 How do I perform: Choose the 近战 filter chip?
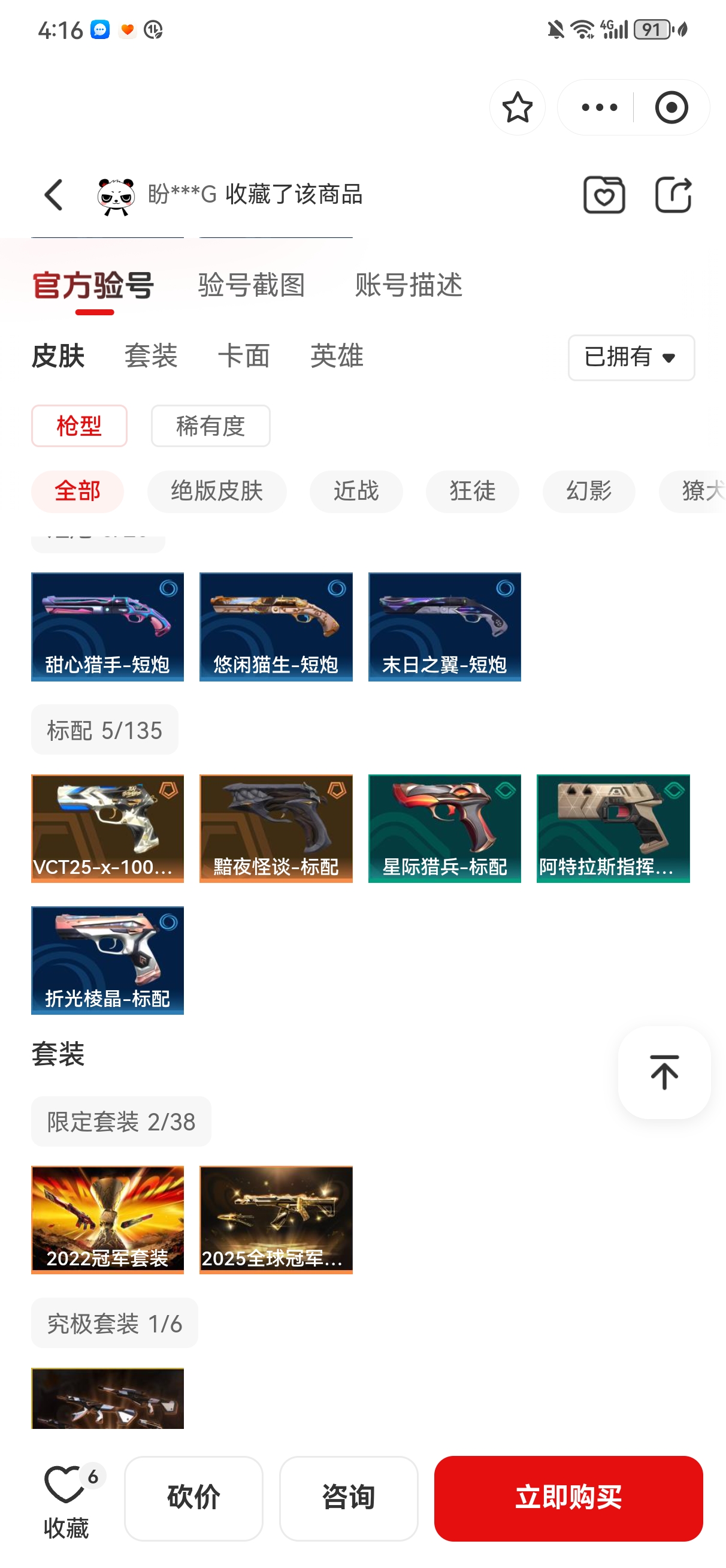coord(356,491)
